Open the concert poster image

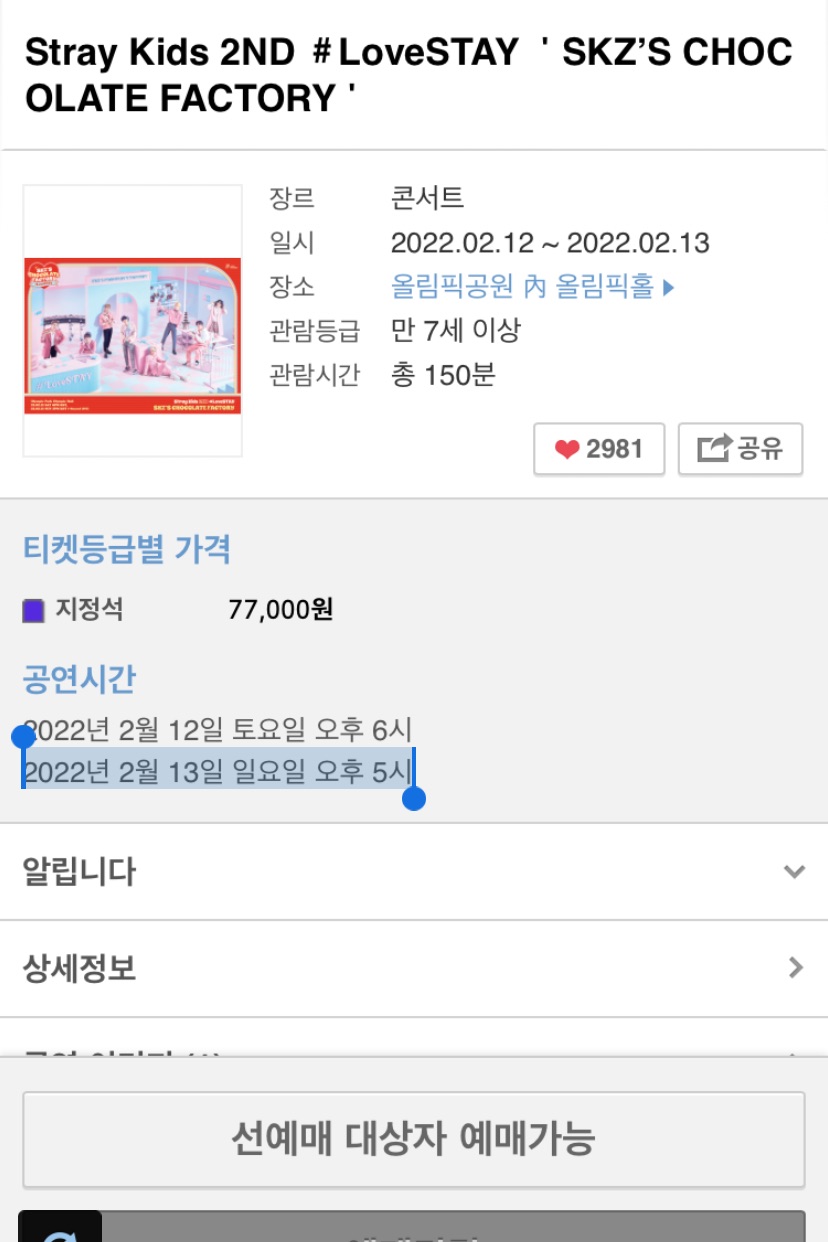pyautogui.click(x=132, y=321)
